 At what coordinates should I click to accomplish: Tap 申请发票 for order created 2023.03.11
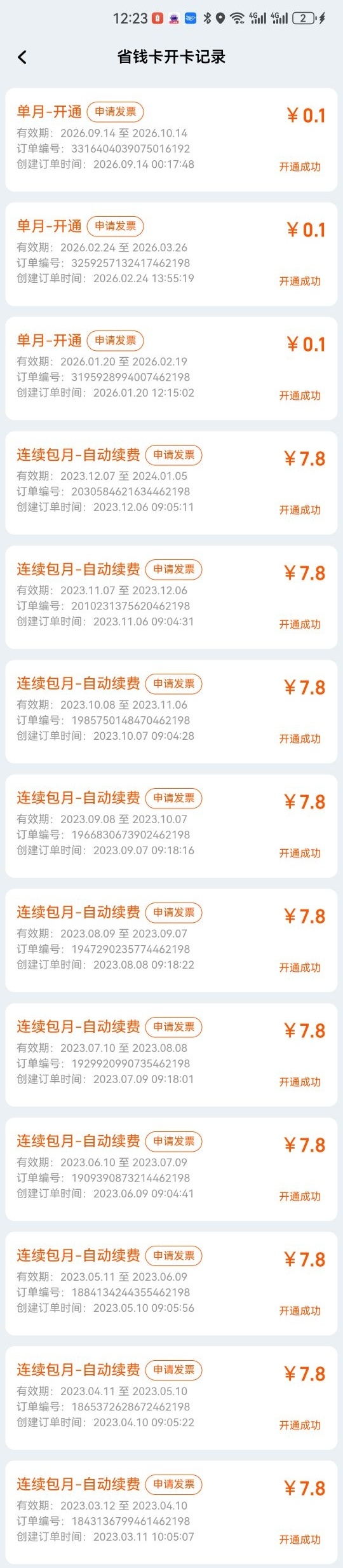coord(173,1485)
